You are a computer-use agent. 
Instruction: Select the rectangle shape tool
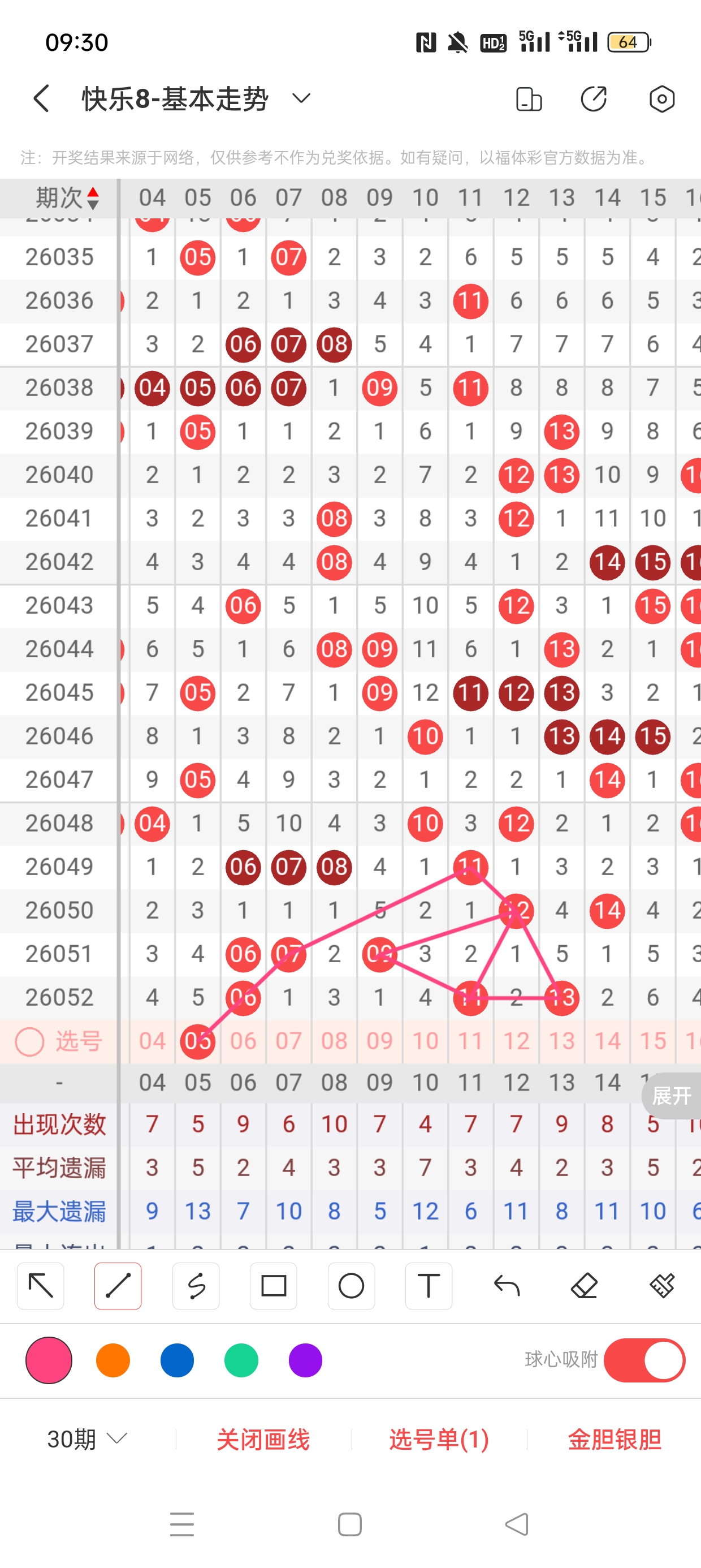click(x=274, y=1286)
